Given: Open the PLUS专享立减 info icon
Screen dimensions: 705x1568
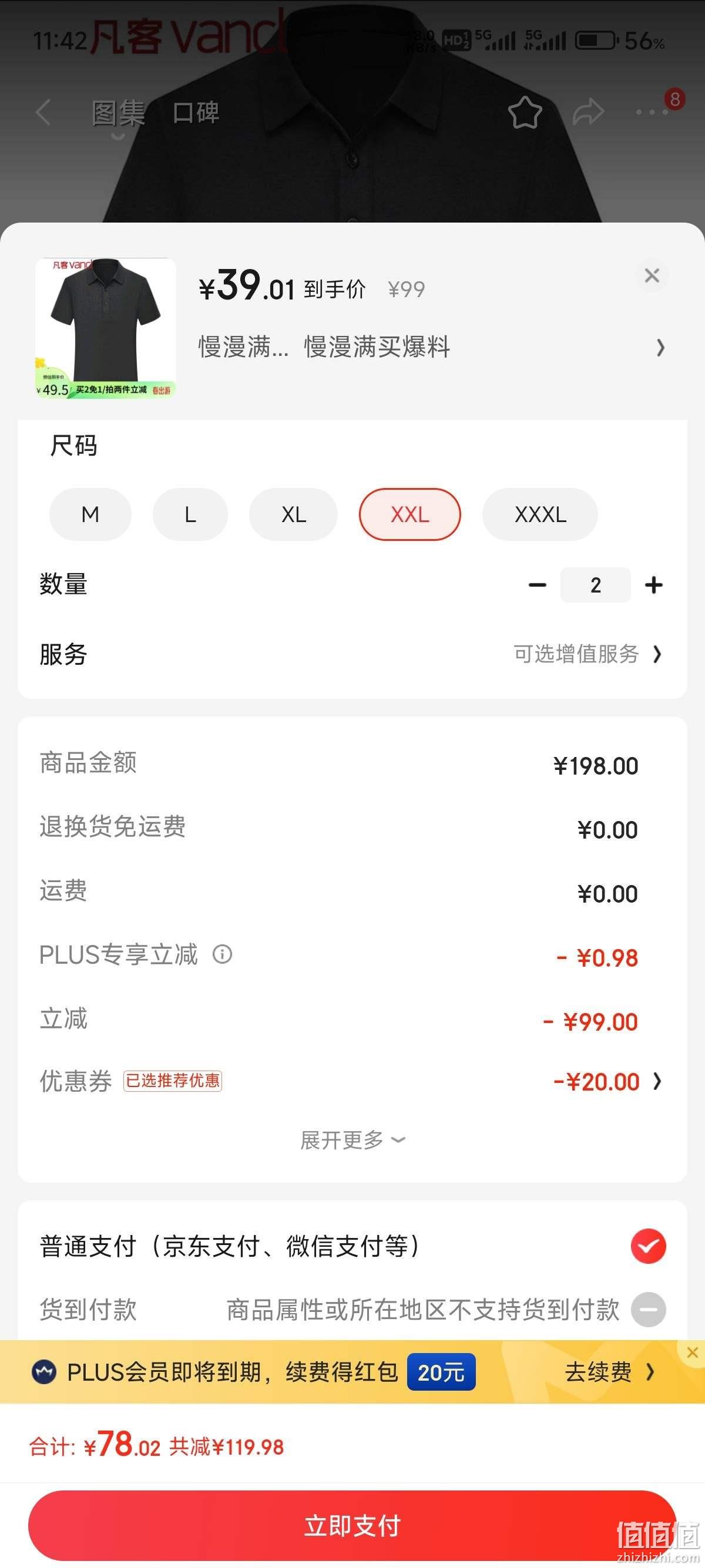Looking at the screenshot, I should (x=222, y=954).
